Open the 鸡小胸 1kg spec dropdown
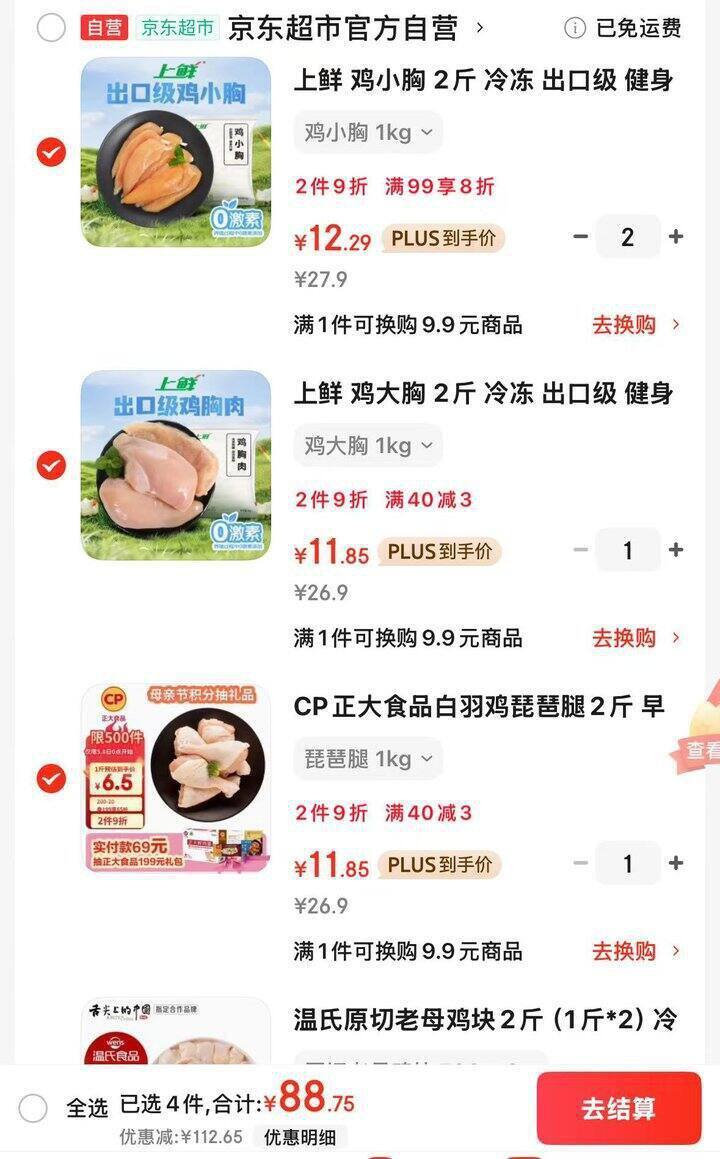The width and height of the screenshot is (720, 1159). [x=368, y=132]
